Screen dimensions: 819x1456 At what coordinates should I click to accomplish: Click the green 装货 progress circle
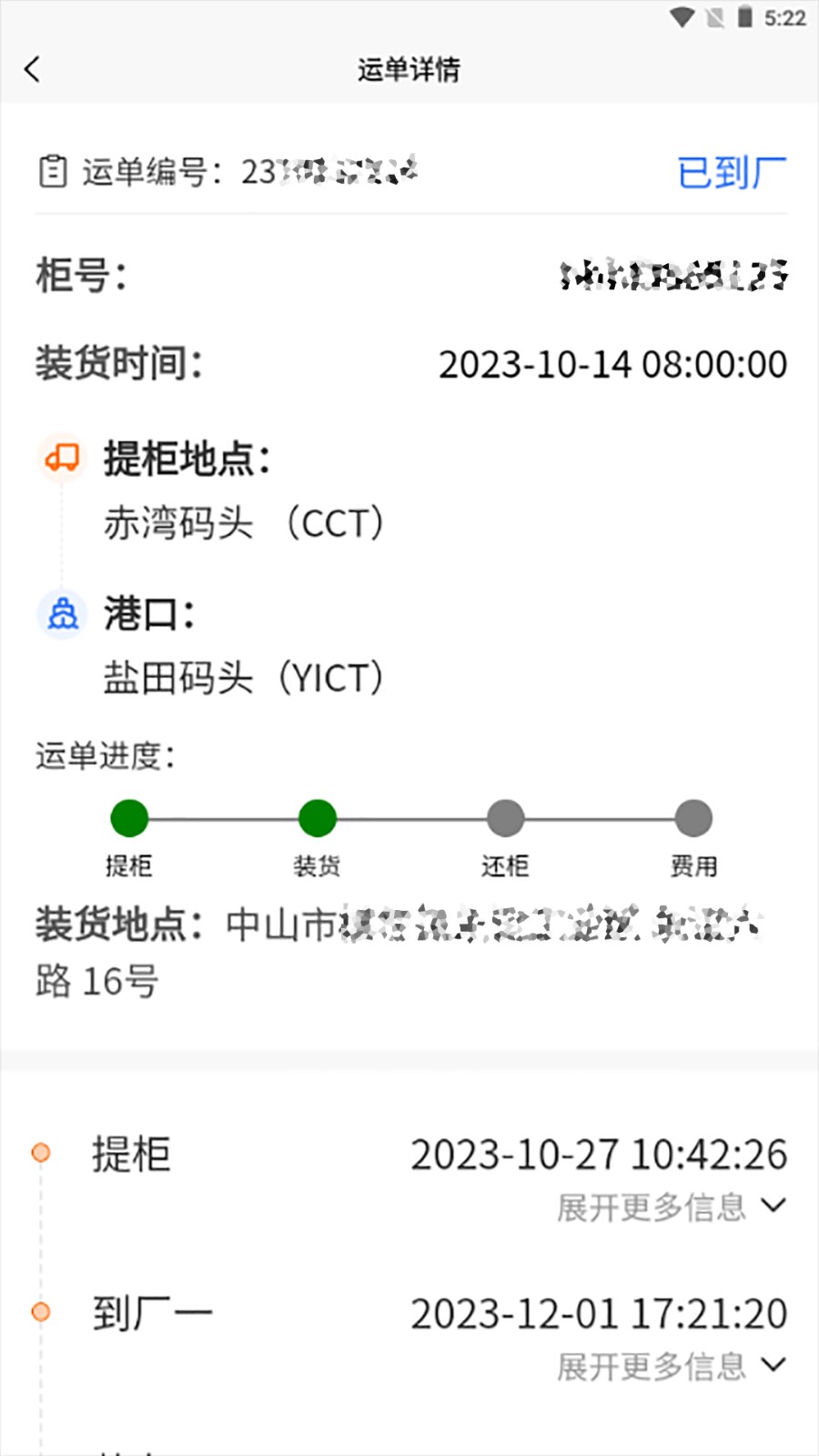(x=317, y=819)
